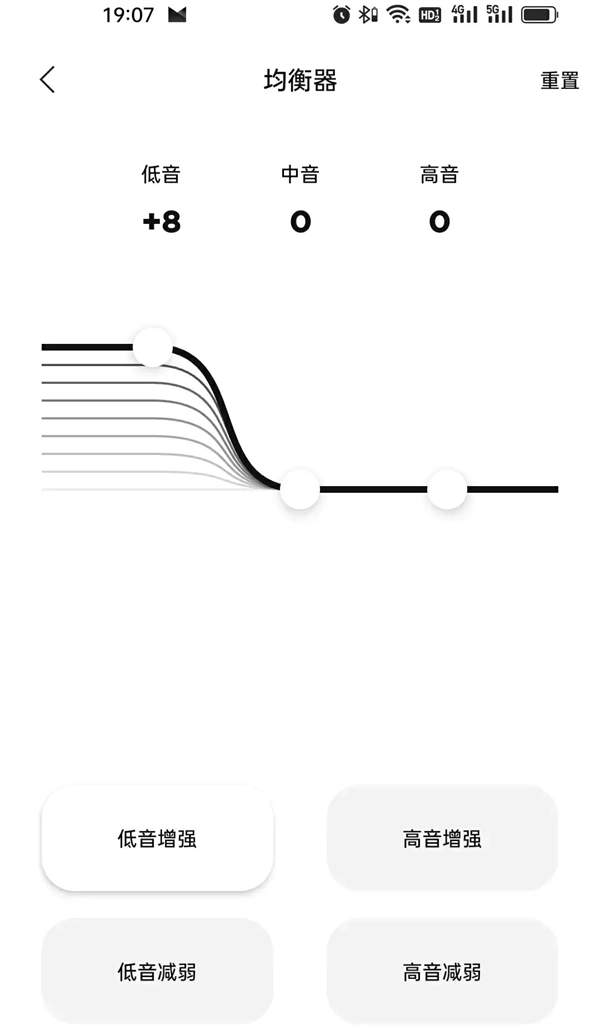Choose the 低音减弱 preset
The image size is (600, 1030).
[x=157, y=970]
